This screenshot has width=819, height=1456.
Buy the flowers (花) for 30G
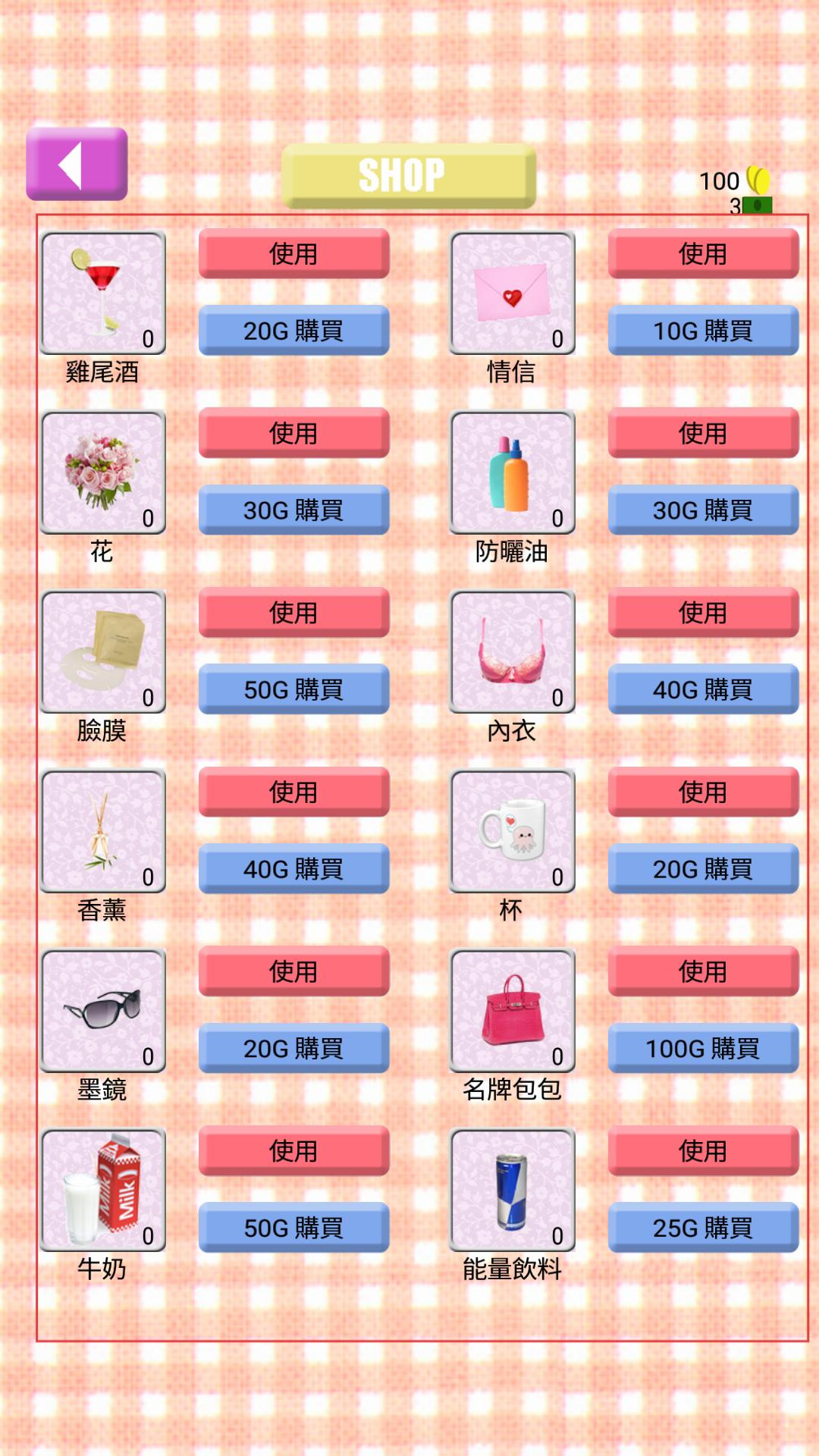(293, 510)
